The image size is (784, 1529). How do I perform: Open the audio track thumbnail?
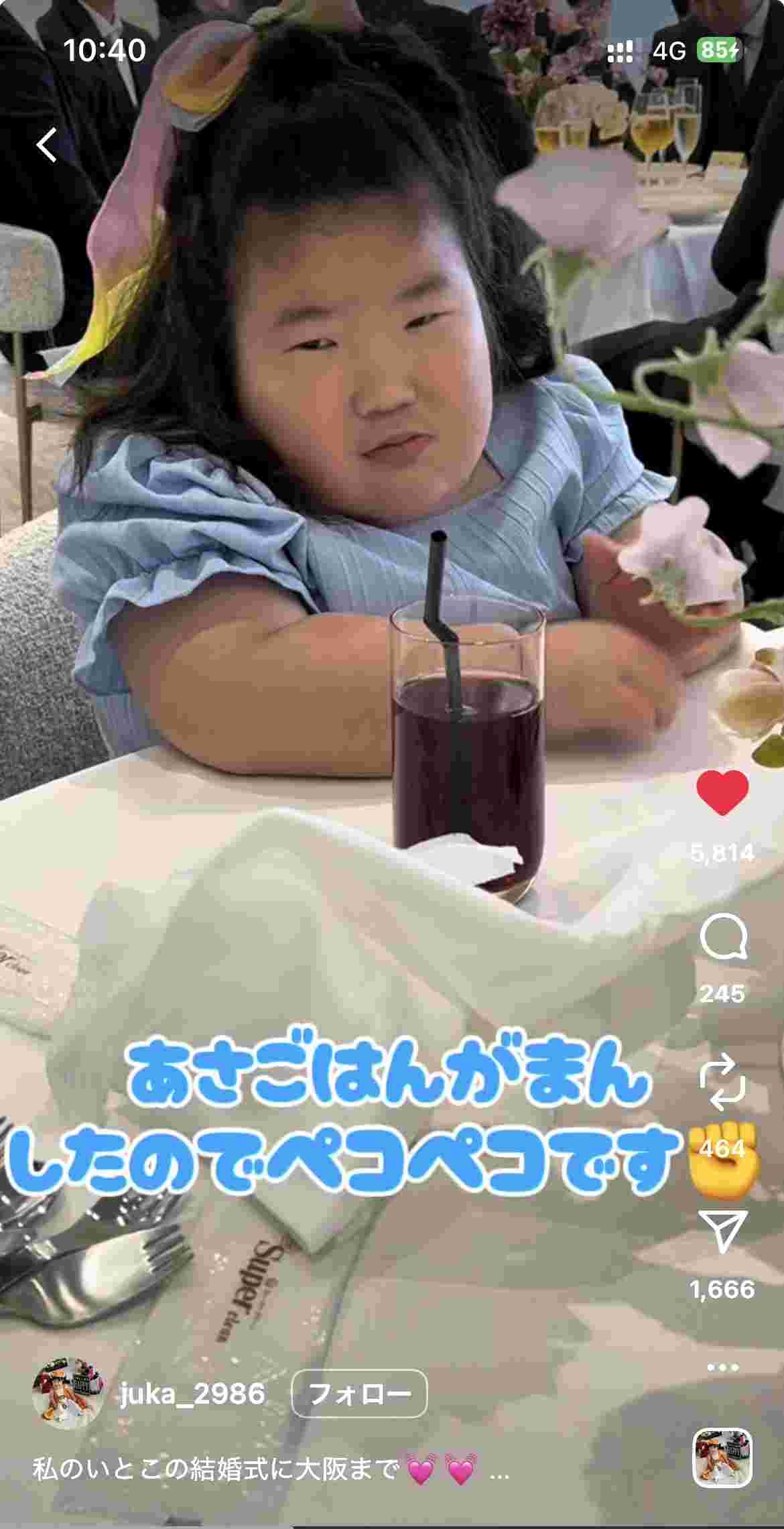722,1466
